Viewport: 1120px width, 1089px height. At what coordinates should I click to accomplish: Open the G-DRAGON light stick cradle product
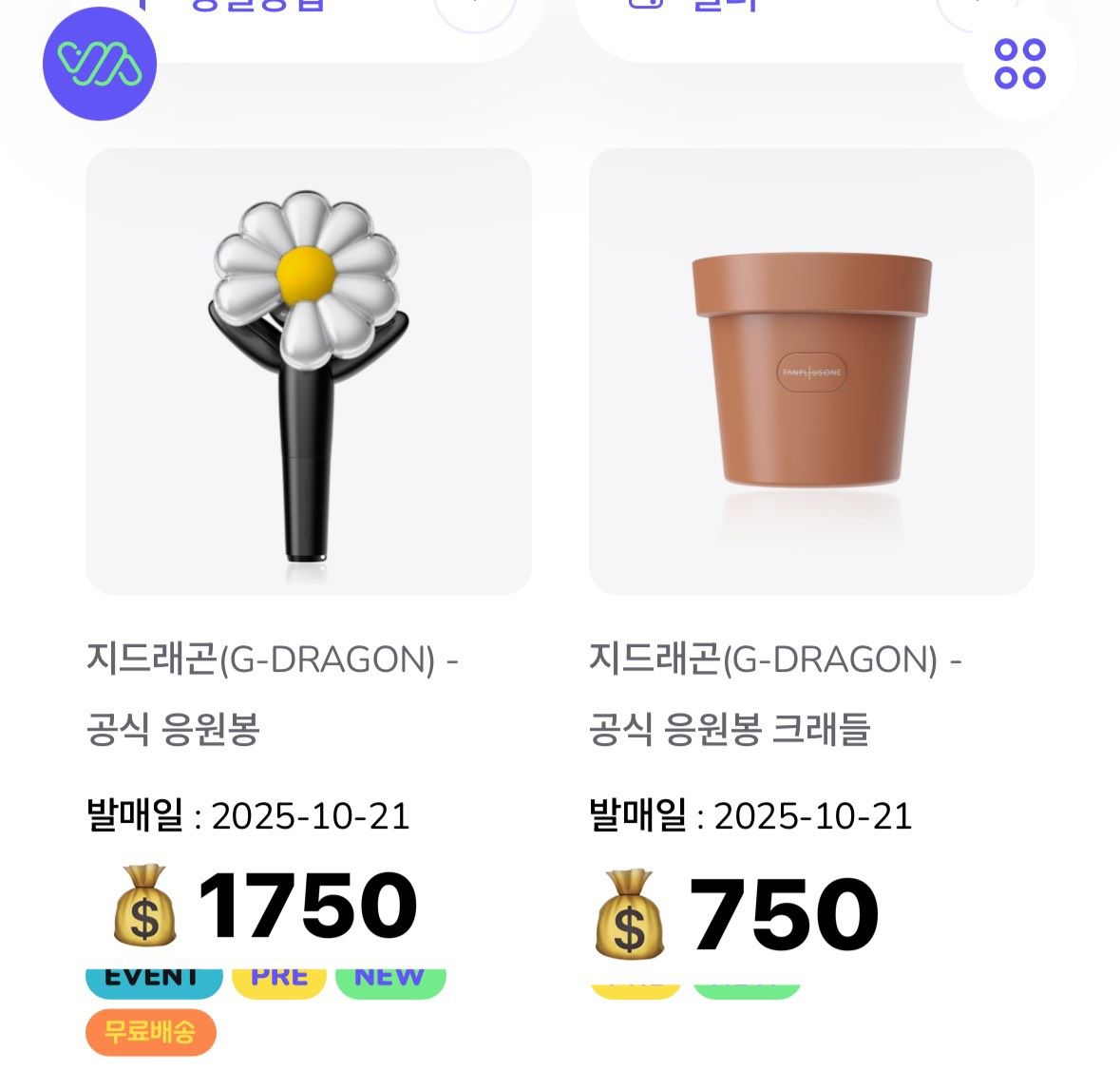811,372
